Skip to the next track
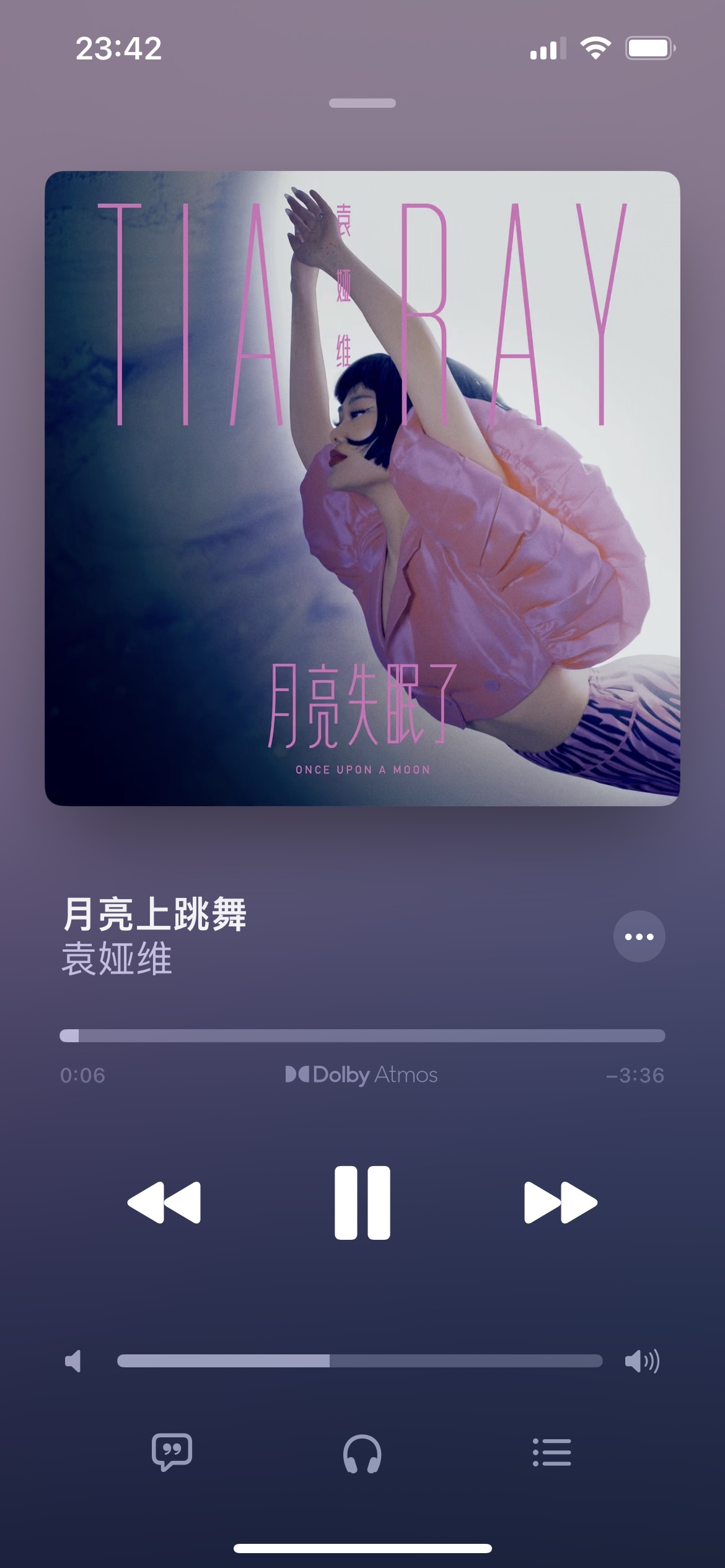 click(x=560, y=1203)
